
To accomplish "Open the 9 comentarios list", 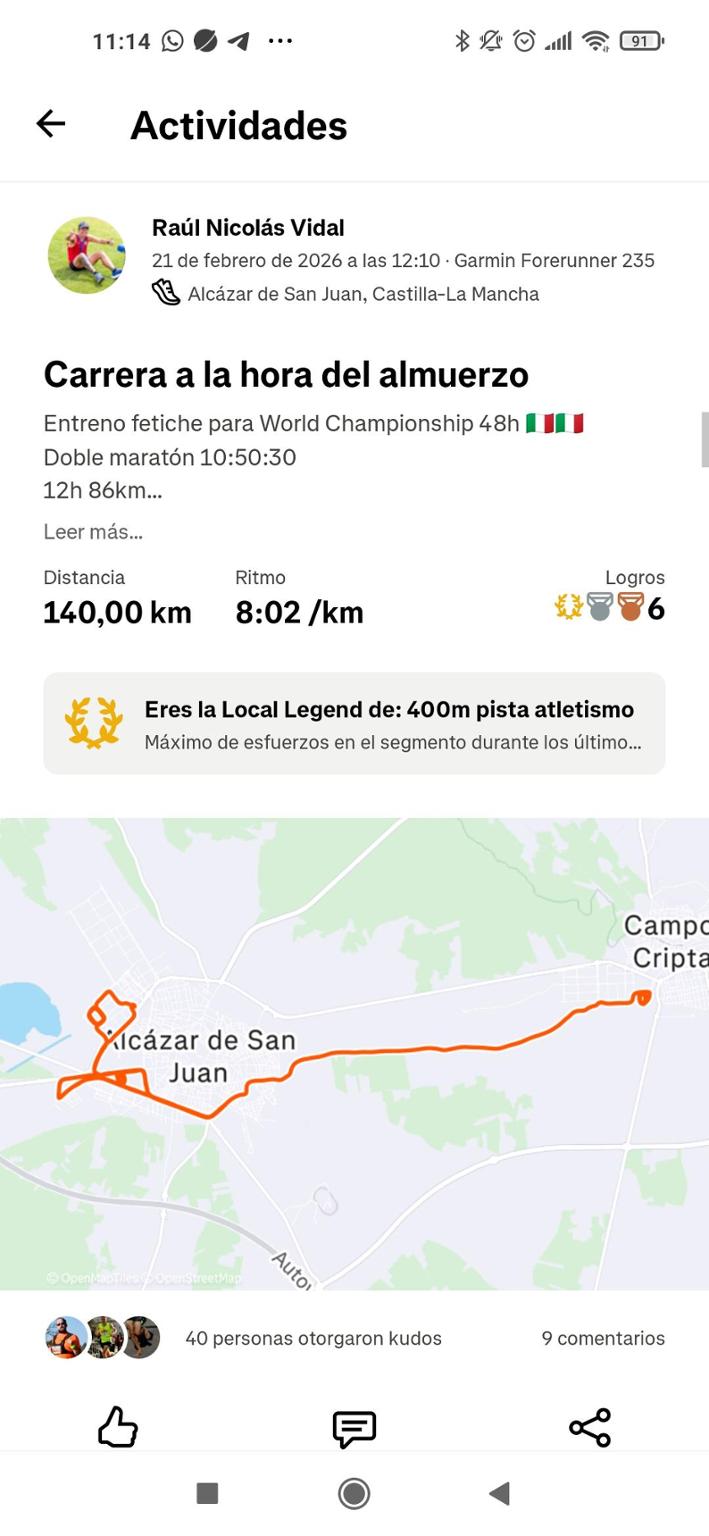I will [x=602, y=1338].
